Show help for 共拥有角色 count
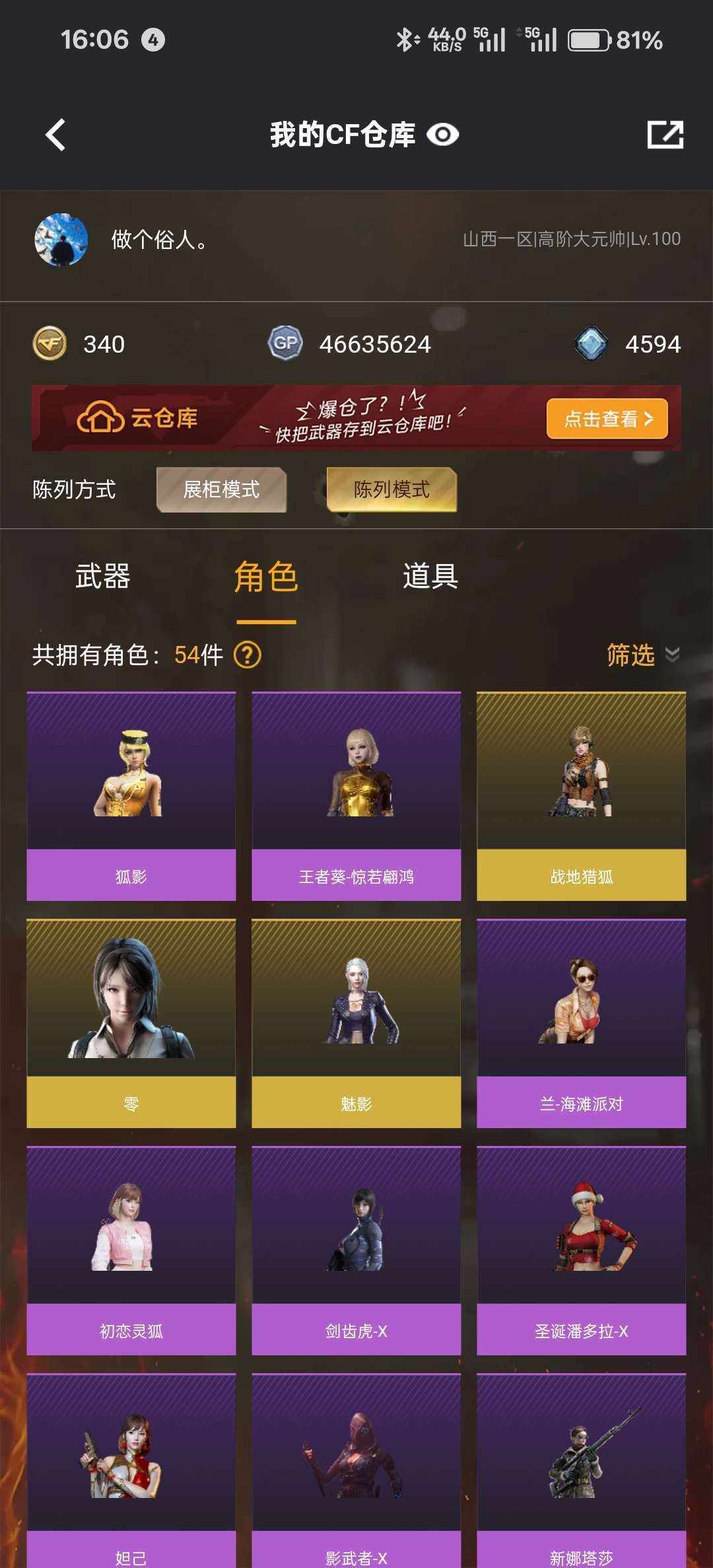The image size is (713, 1568). click(x=248, y=655)
